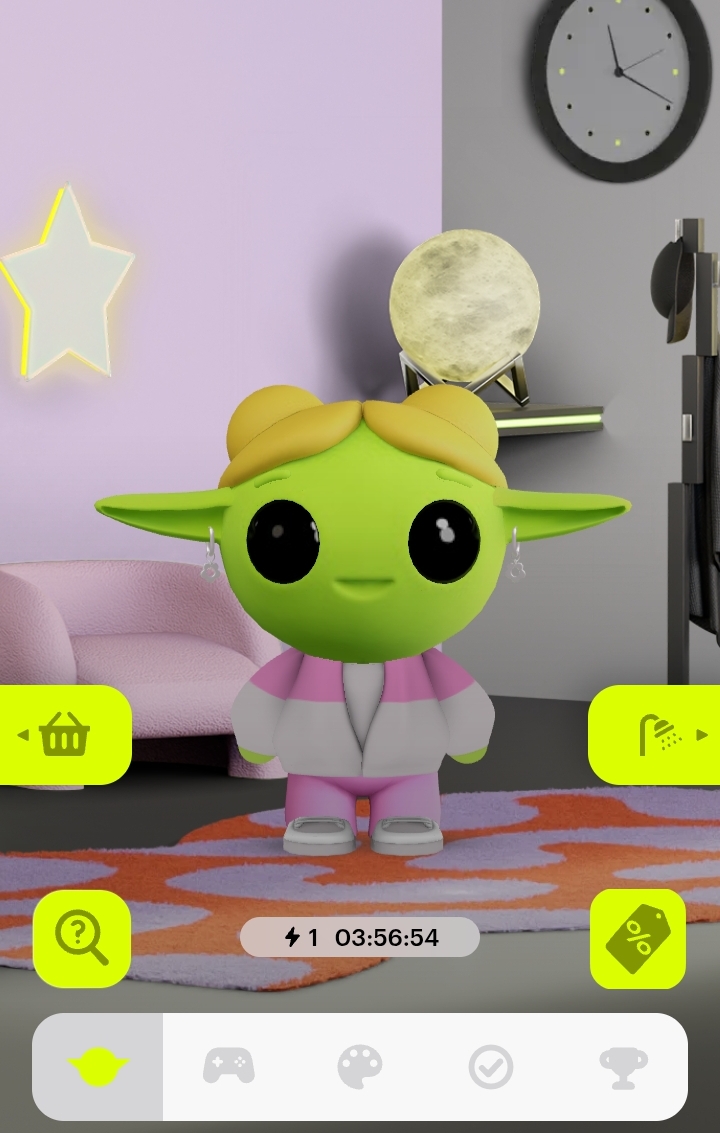This screenshot has width=720, height=1133.
Task: Open the trophy achievements tab
Action: (x=623, y=1067)
